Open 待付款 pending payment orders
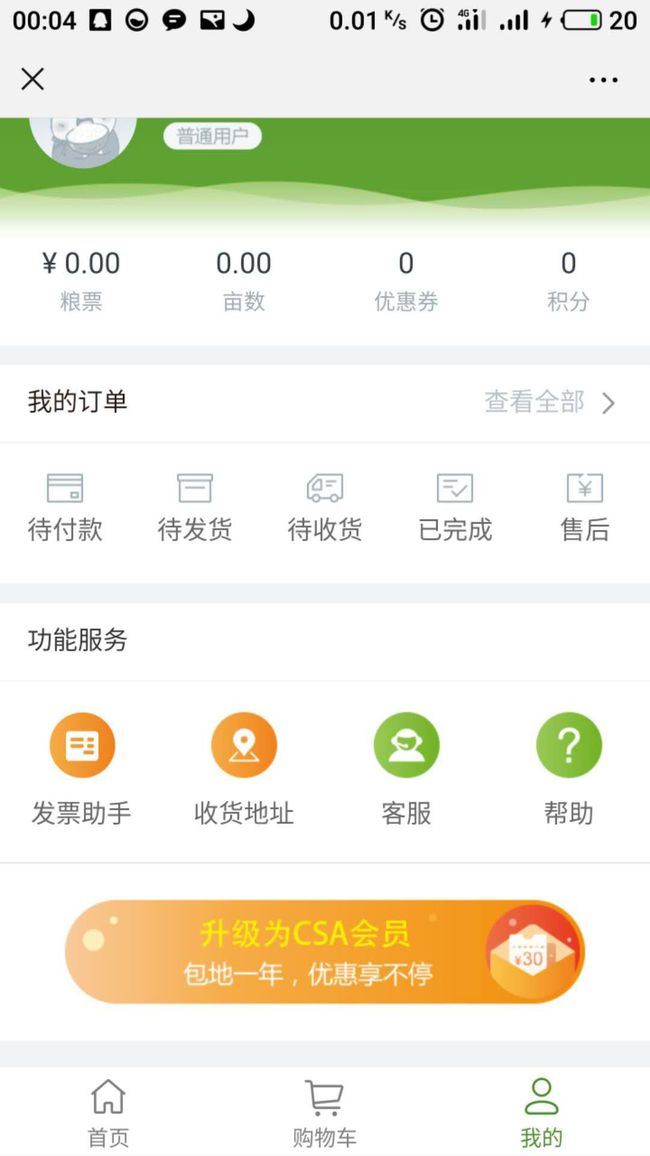The width and height of the screenshot is (650, 1156). [65, 507]
